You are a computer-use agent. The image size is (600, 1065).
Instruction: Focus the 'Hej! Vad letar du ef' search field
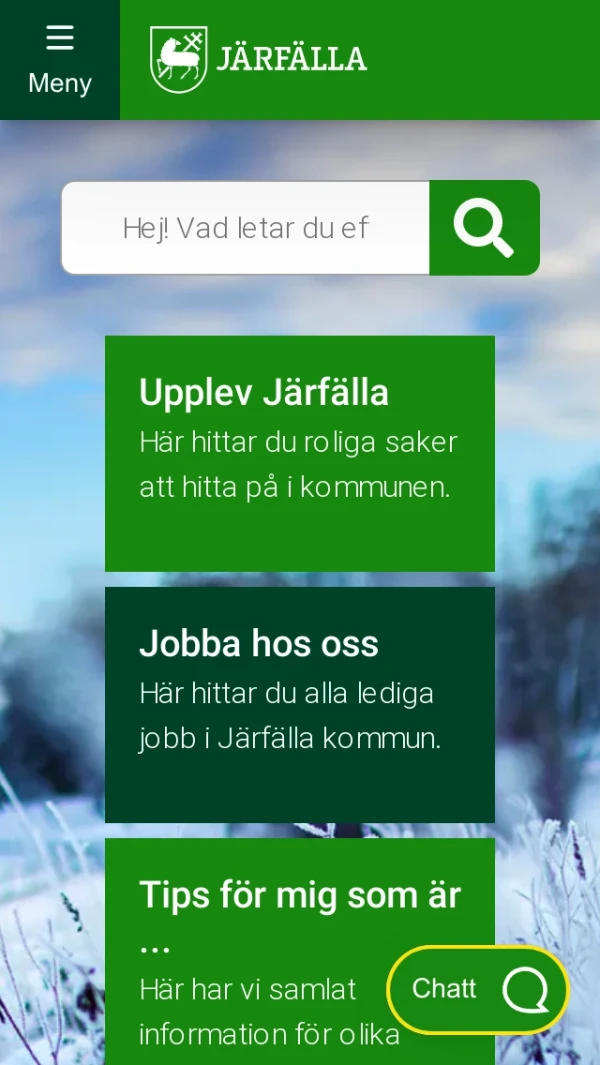pyautogui.click(x=246, y=228)
